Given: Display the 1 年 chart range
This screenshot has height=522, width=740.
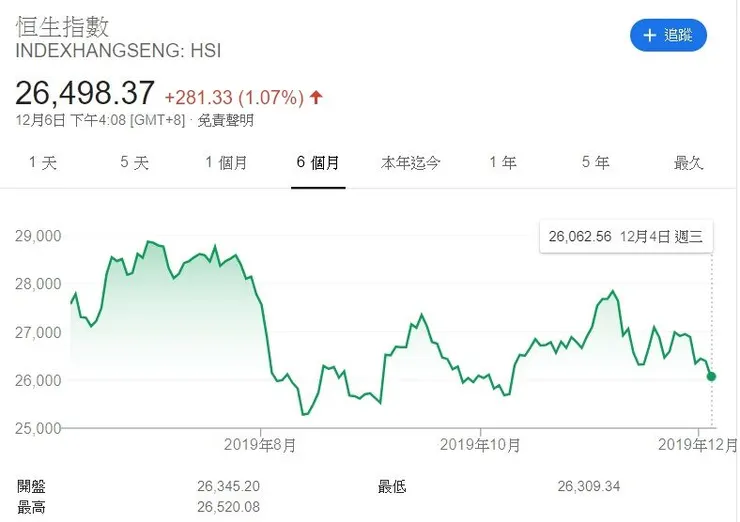Looking at the screenshot, I should pos(502,162).
